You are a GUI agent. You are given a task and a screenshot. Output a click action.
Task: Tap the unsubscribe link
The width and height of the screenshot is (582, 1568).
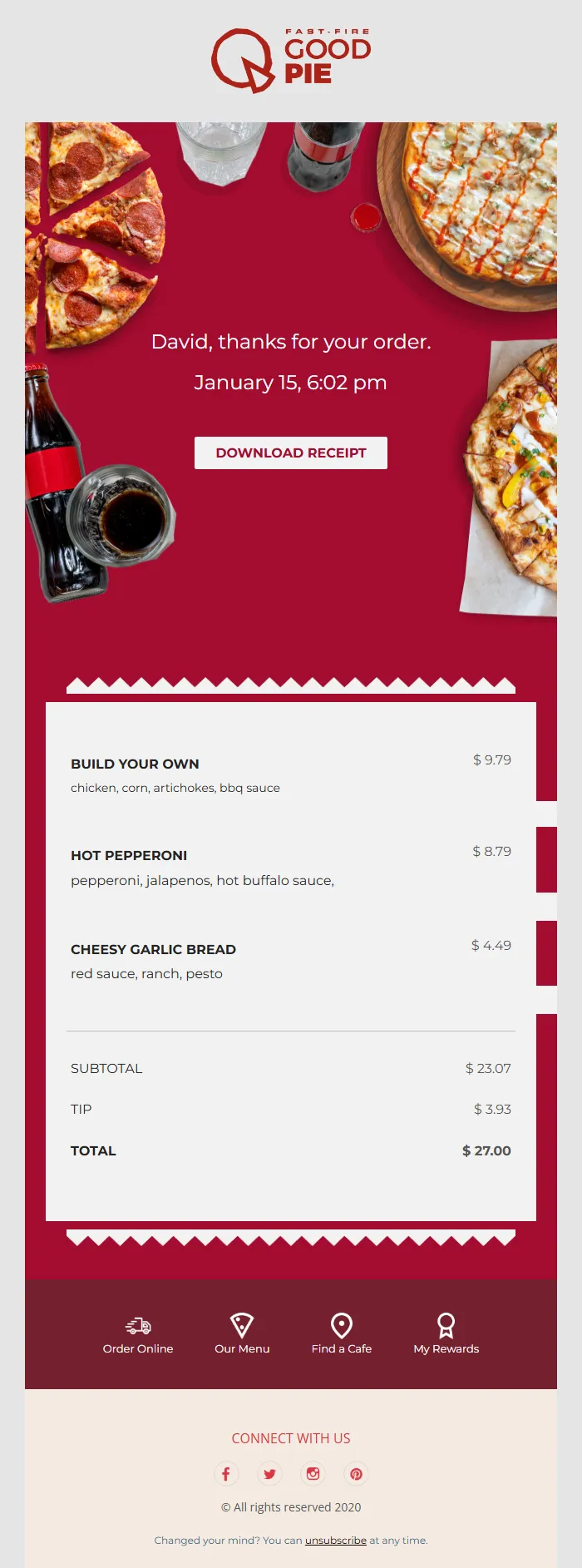pos(336,1541)
